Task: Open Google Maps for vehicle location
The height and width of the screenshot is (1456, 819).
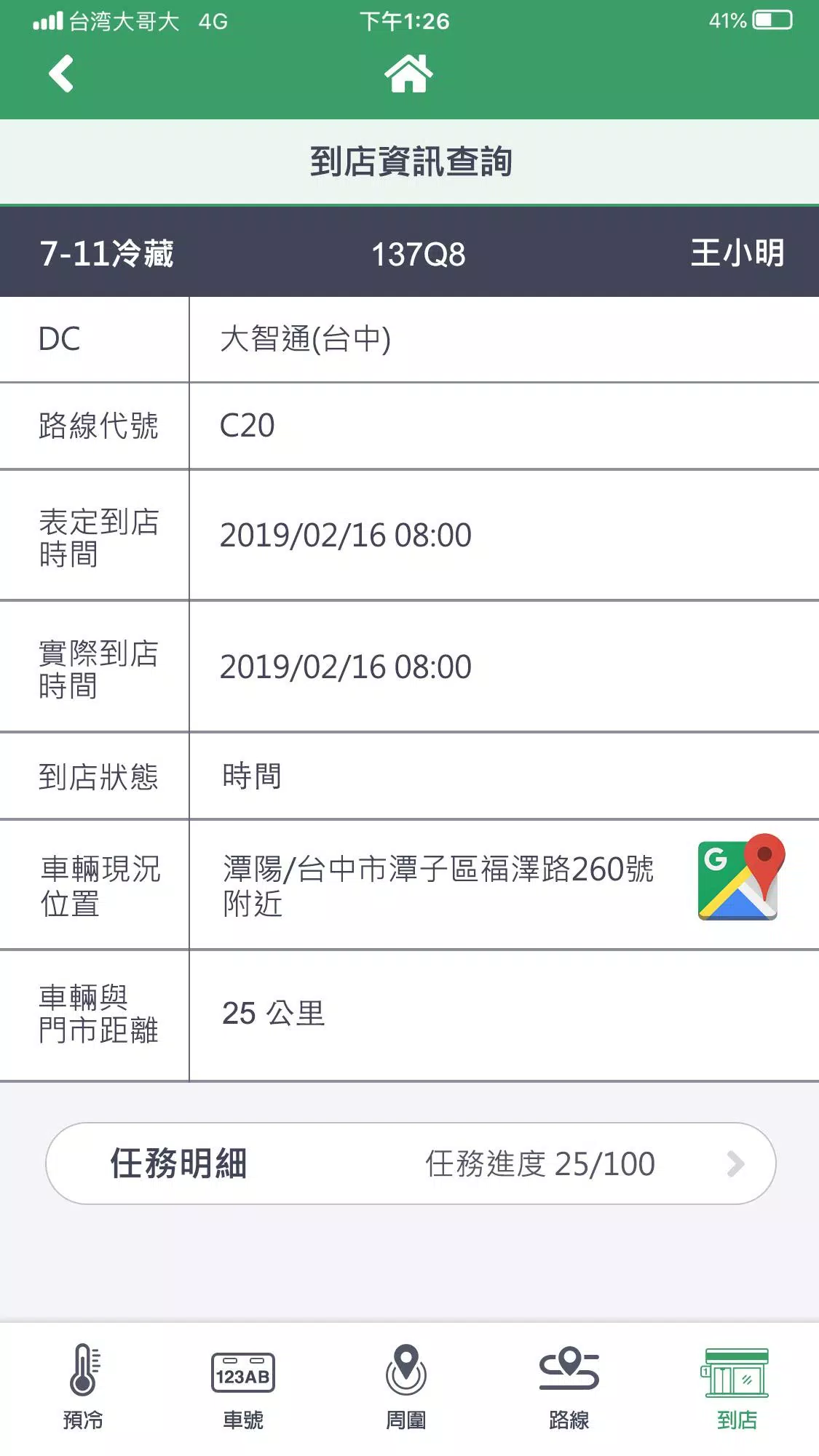Action: tap(740, 877)
